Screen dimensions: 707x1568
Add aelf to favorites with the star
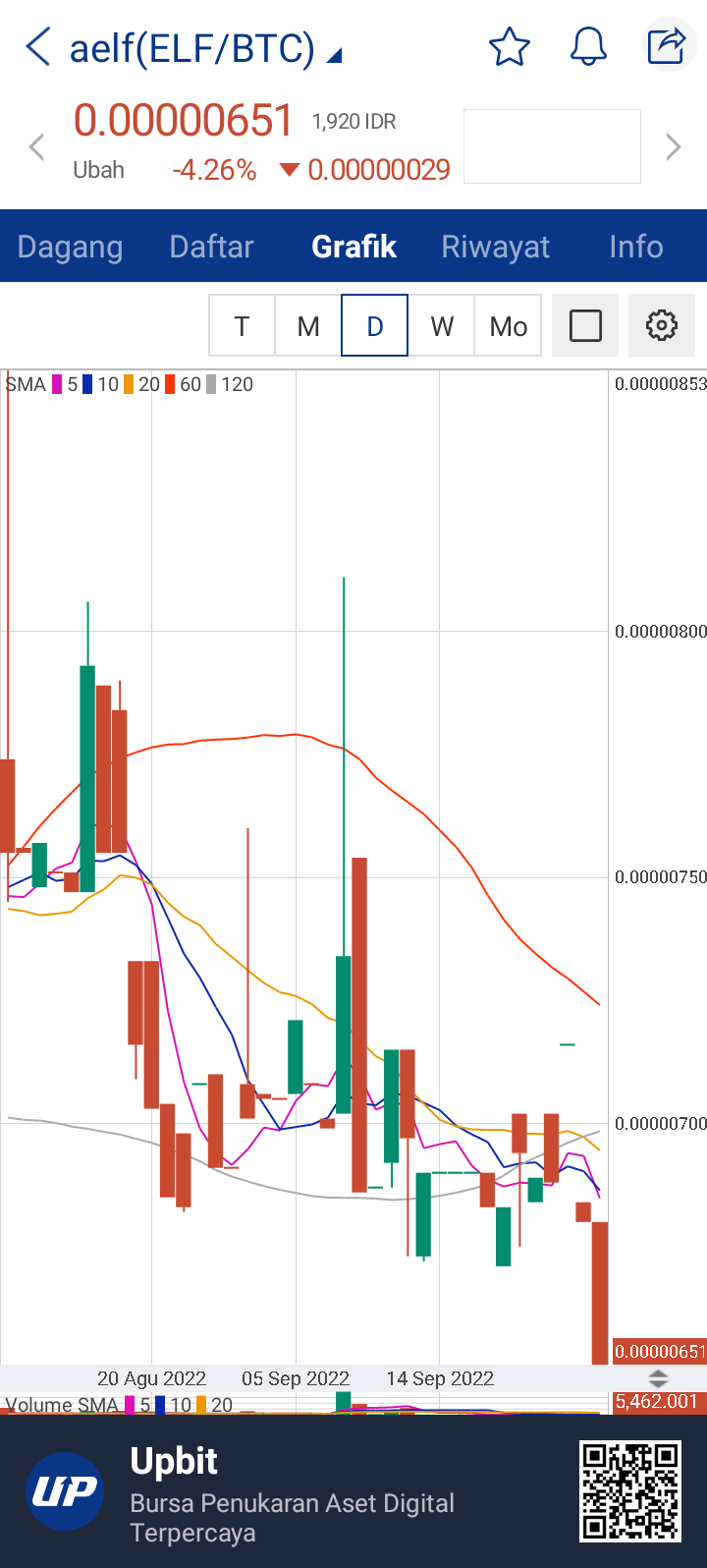point(509,46)
